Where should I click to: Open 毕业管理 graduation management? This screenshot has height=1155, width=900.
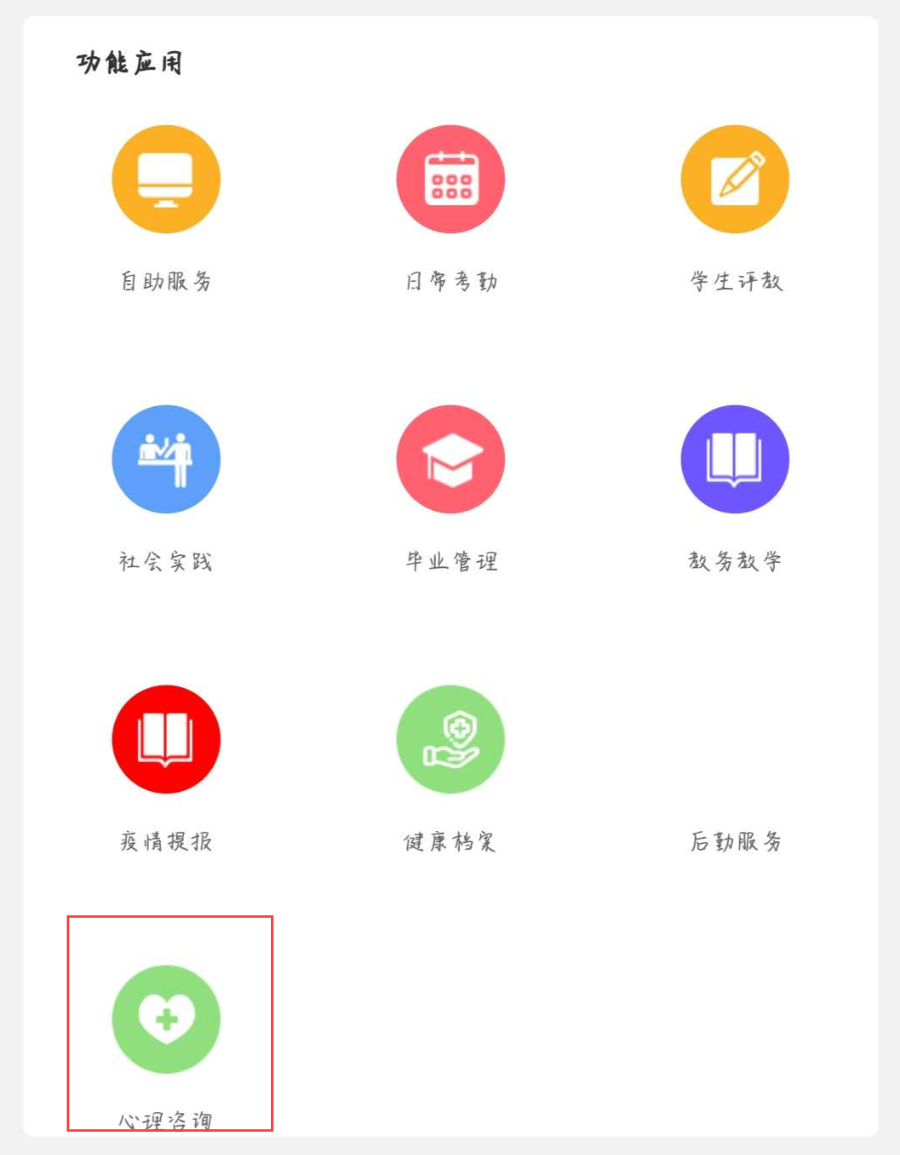click(450, 460)
